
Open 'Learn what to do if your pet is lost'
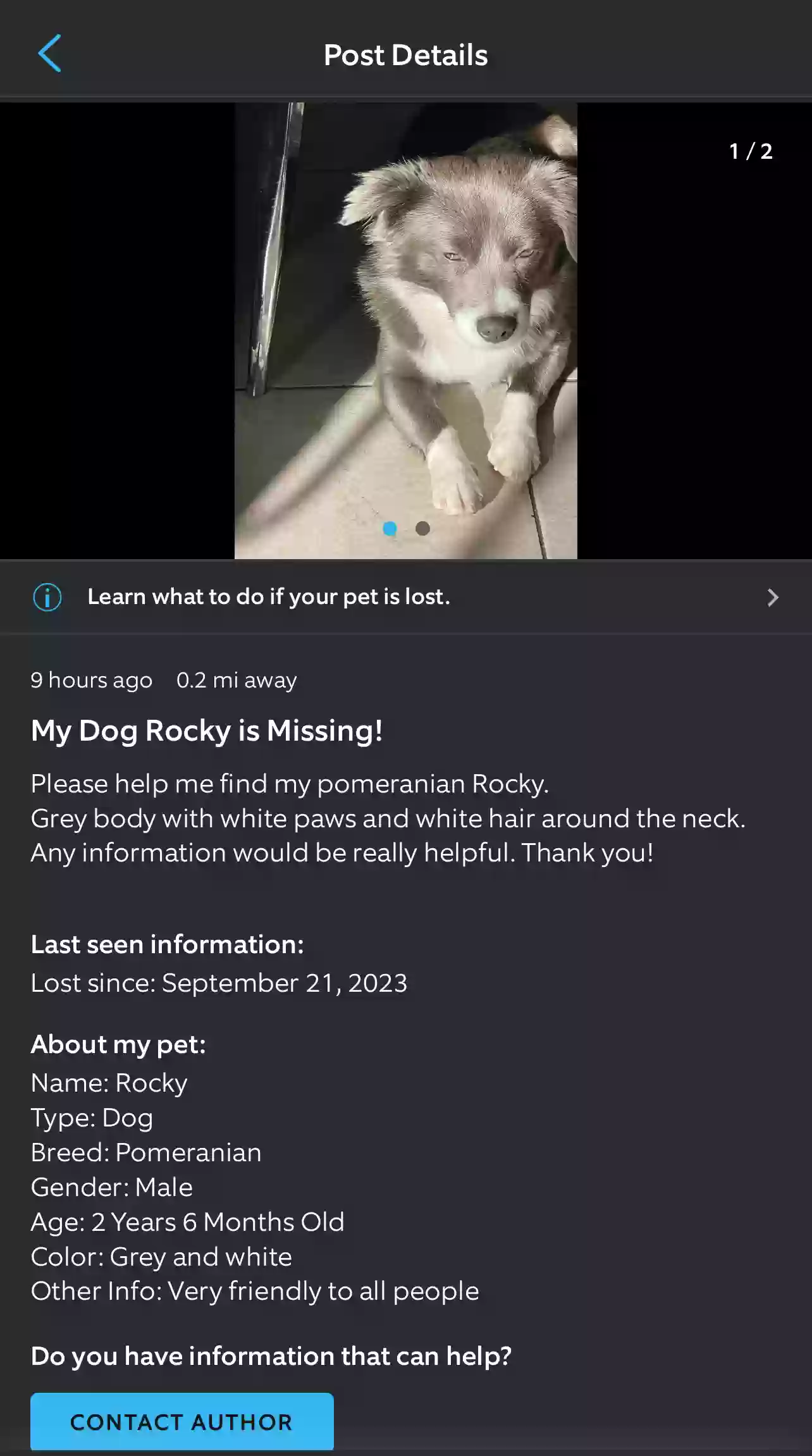pos(405,596)
